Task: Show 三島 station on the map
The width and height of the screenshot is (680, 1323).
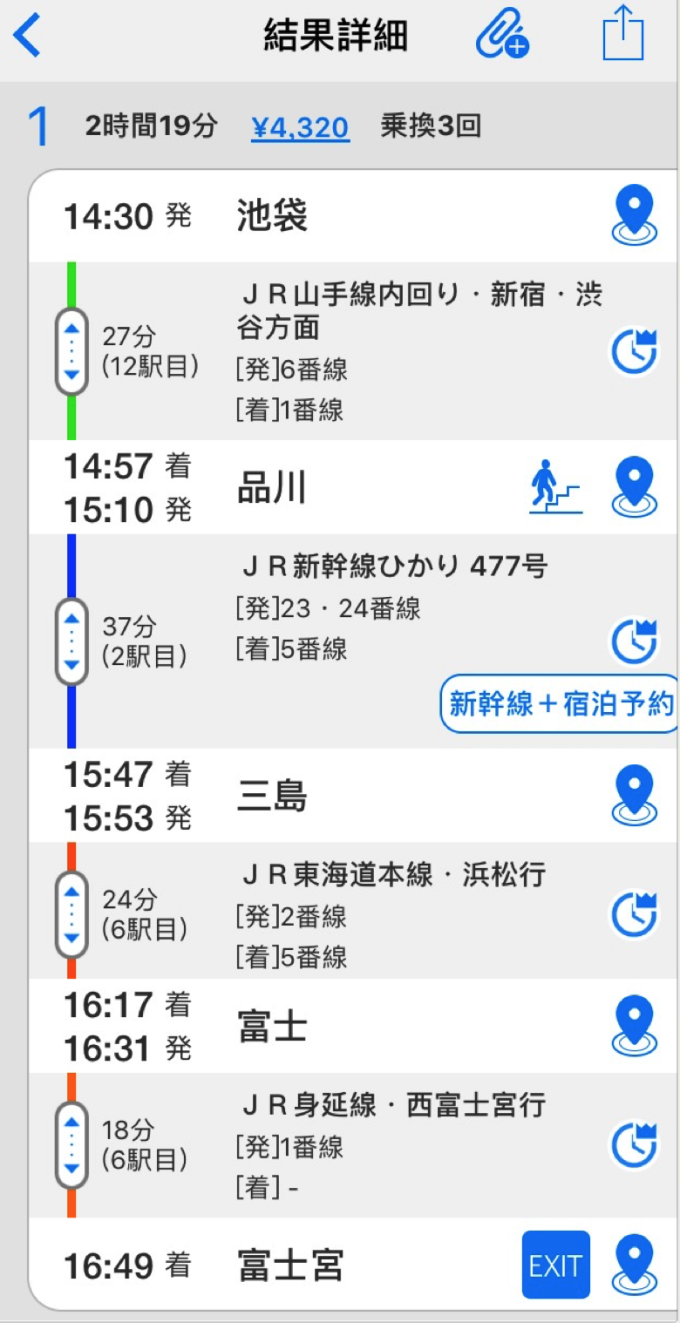Action: tap(634, 796)
